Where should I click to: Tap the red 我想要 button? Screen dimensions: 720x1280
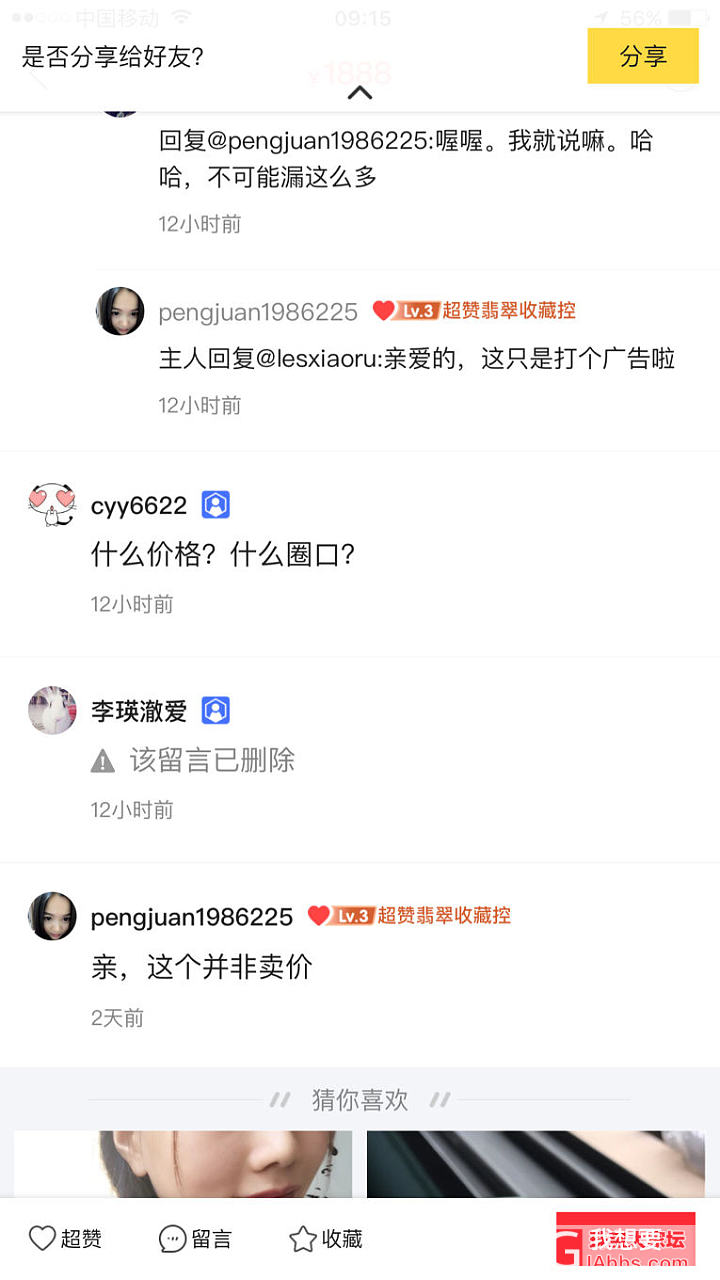[x=625, y=1239]
